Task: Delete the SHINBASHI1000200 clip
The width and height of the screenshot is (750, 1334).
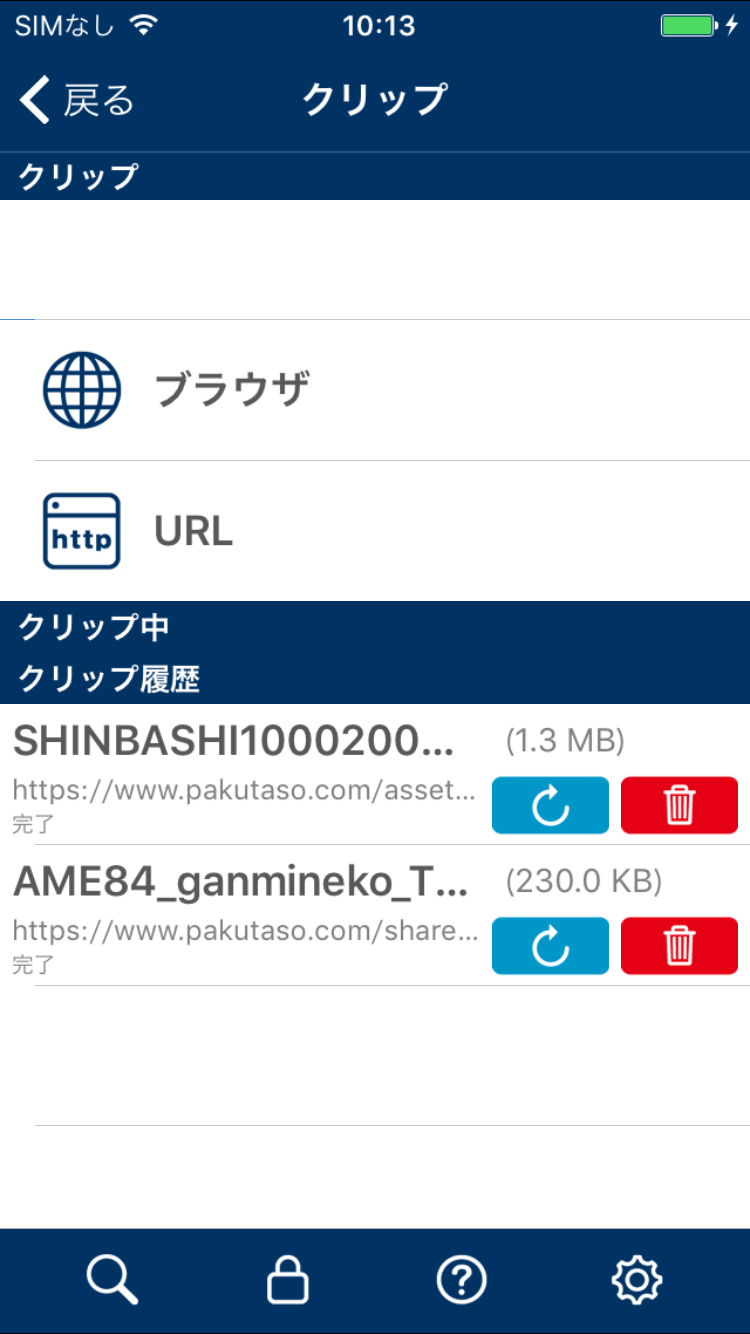Action: 679,805
